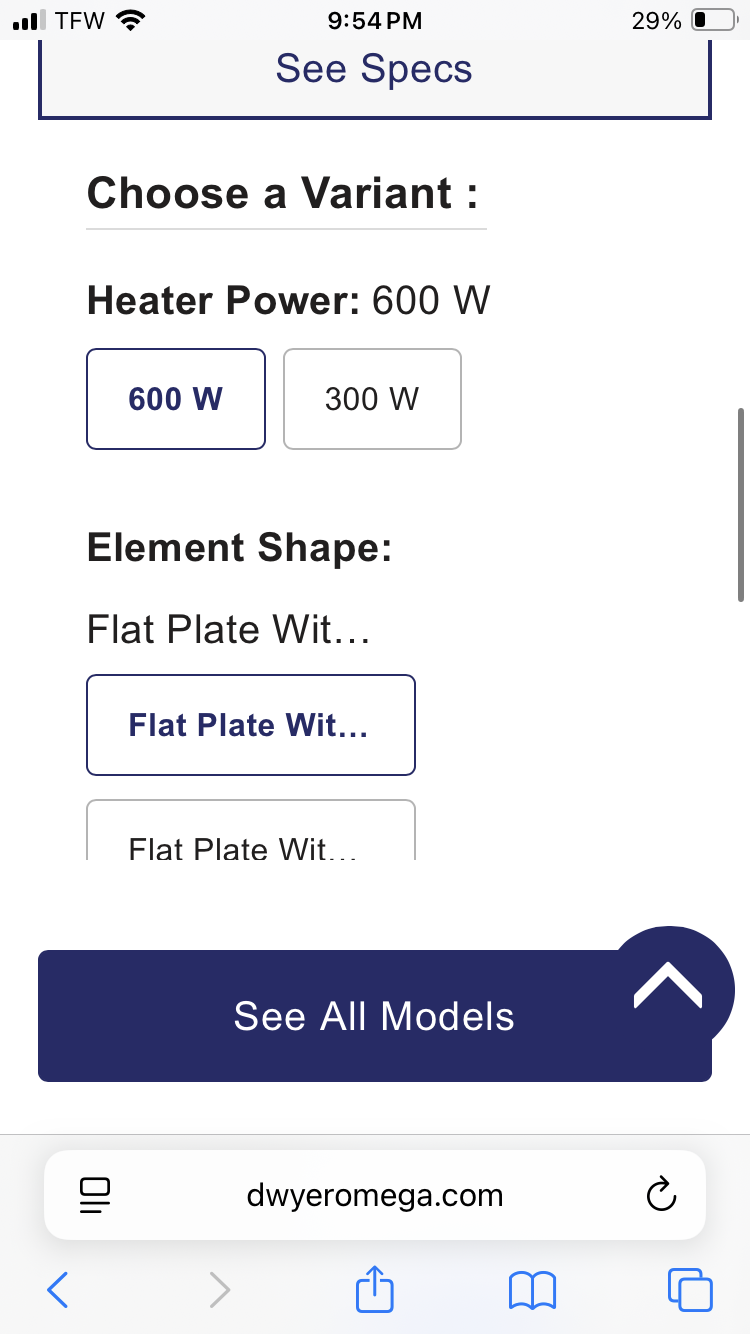The height and width of the screenshot is (1334, 750).
Task: Jump back to top with the up arrow
Action: 669,987
